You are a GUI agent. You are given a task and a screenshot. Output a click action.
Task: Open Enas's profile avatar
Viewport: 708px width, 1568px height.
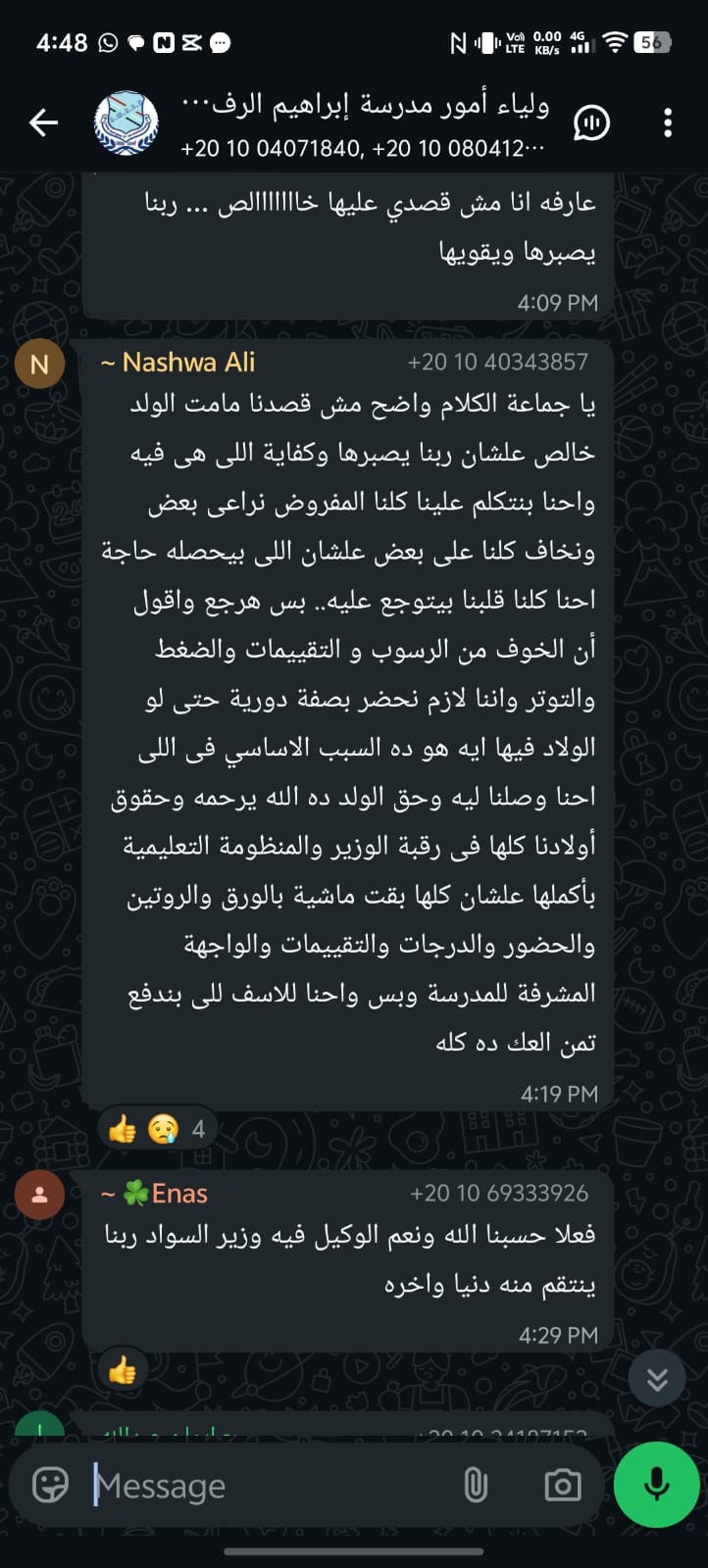coord(39,1195)
